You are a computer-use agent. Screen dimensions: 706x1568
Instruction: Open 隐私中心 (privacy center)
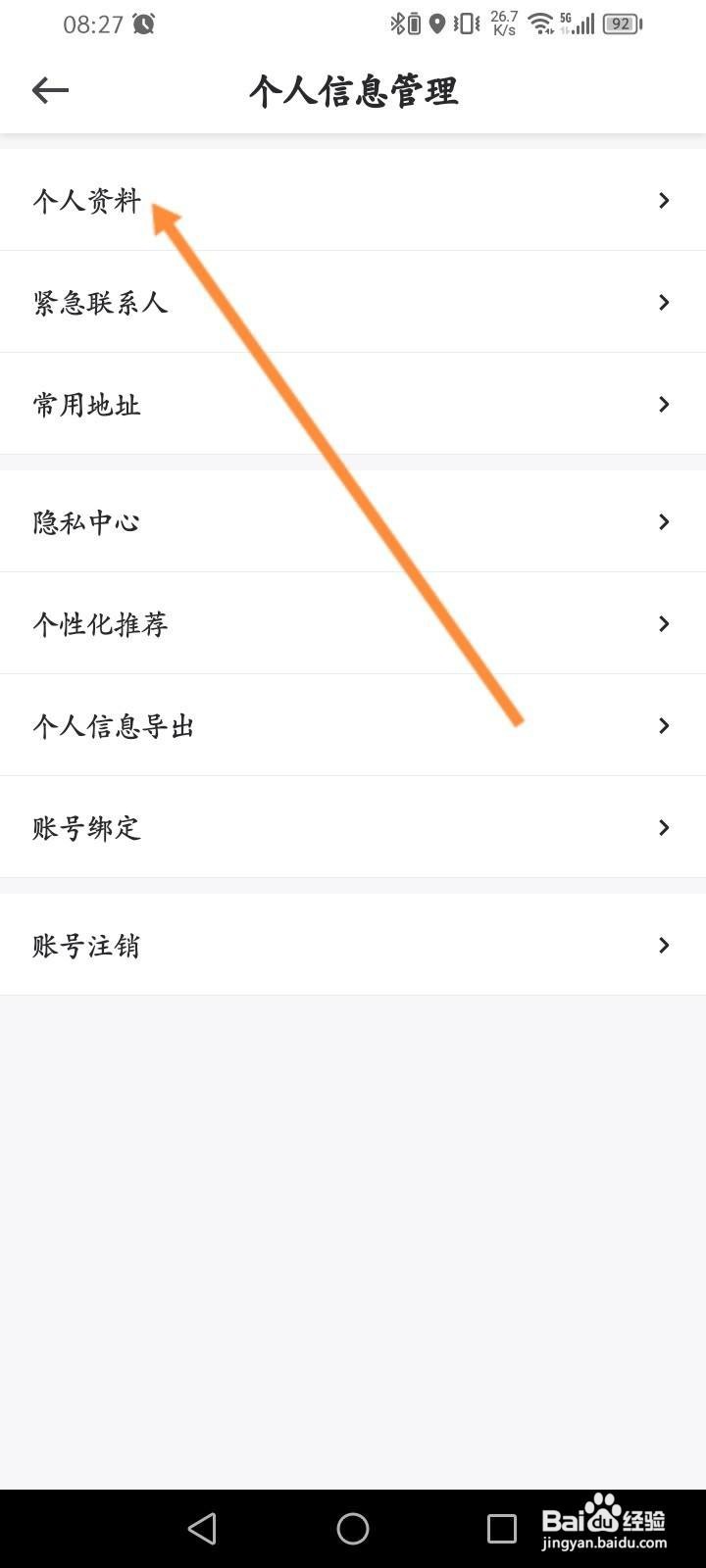(x=353, y=521)
